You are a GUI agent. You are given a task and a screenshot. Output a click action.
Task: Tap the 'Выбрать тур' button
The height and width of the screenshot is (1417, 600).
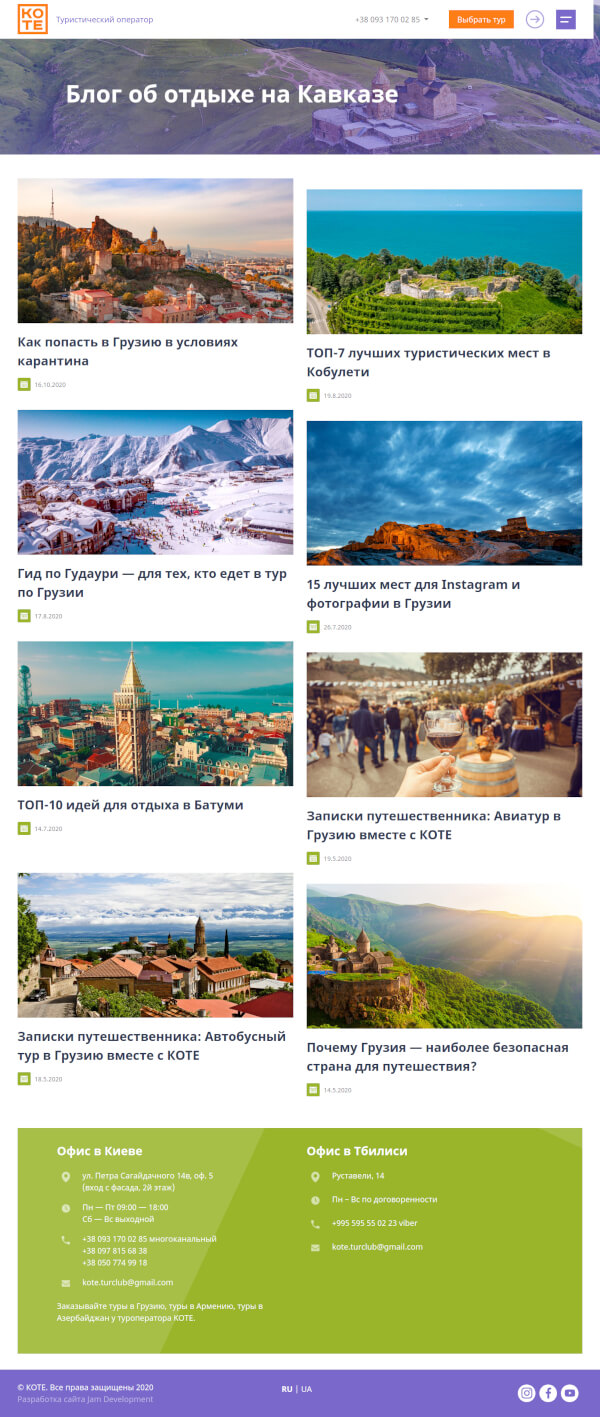481,19
